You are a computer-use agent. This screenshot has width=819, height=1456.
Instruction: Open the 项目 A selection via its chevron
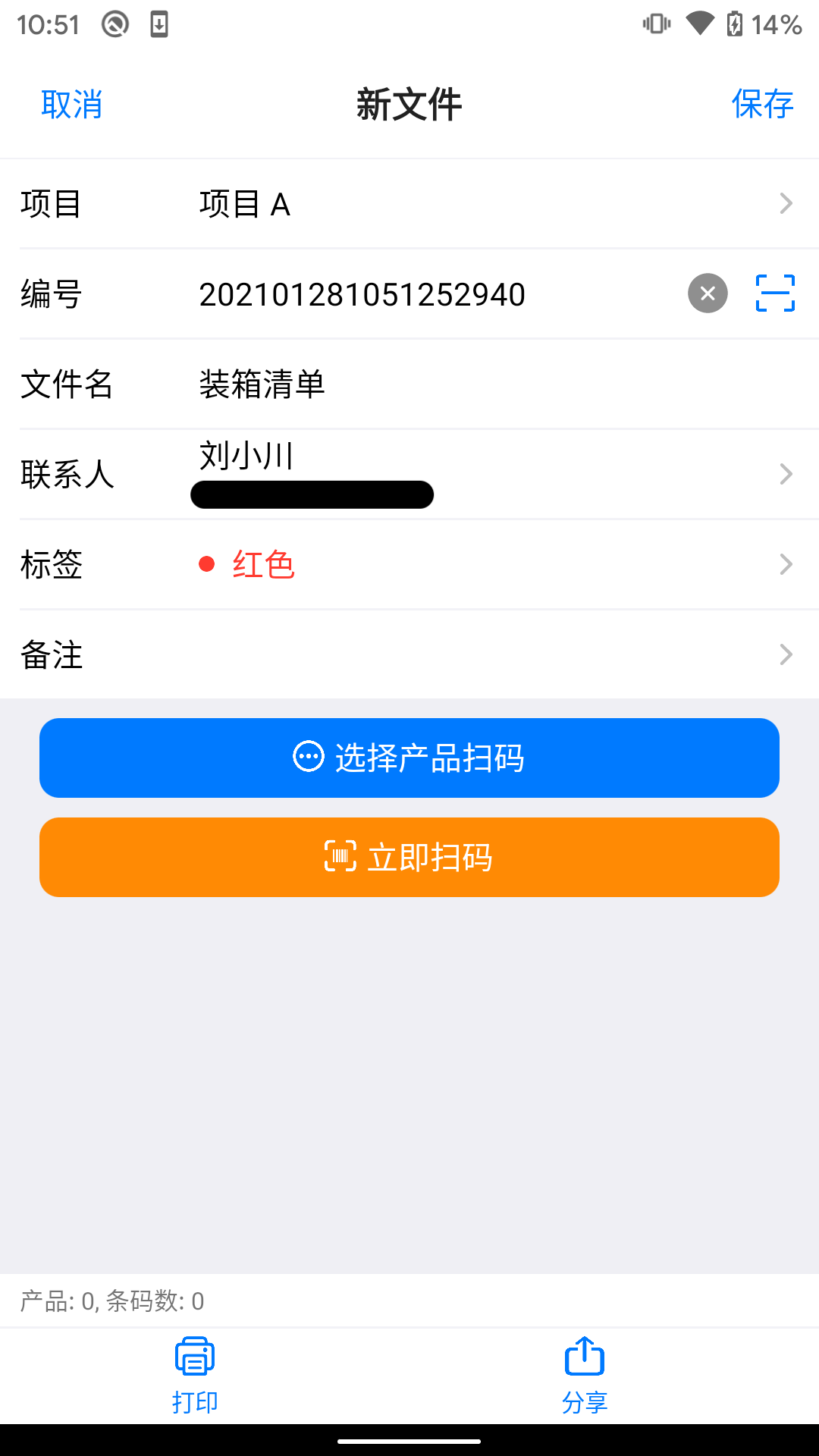point(786,202)
